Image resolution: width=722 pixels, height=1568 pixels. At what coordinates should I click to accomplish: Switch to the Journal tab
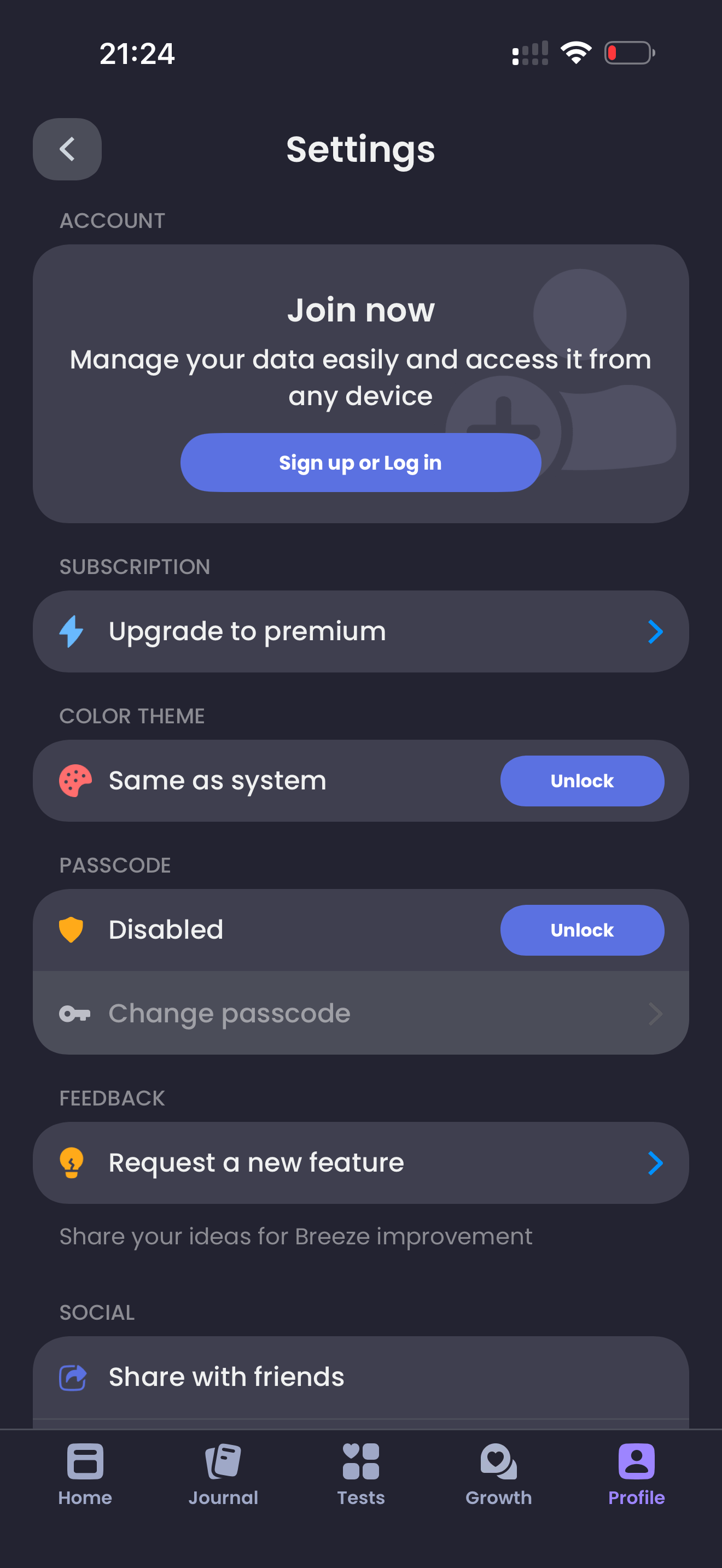pyautogui.click(x=223, y=1473)
